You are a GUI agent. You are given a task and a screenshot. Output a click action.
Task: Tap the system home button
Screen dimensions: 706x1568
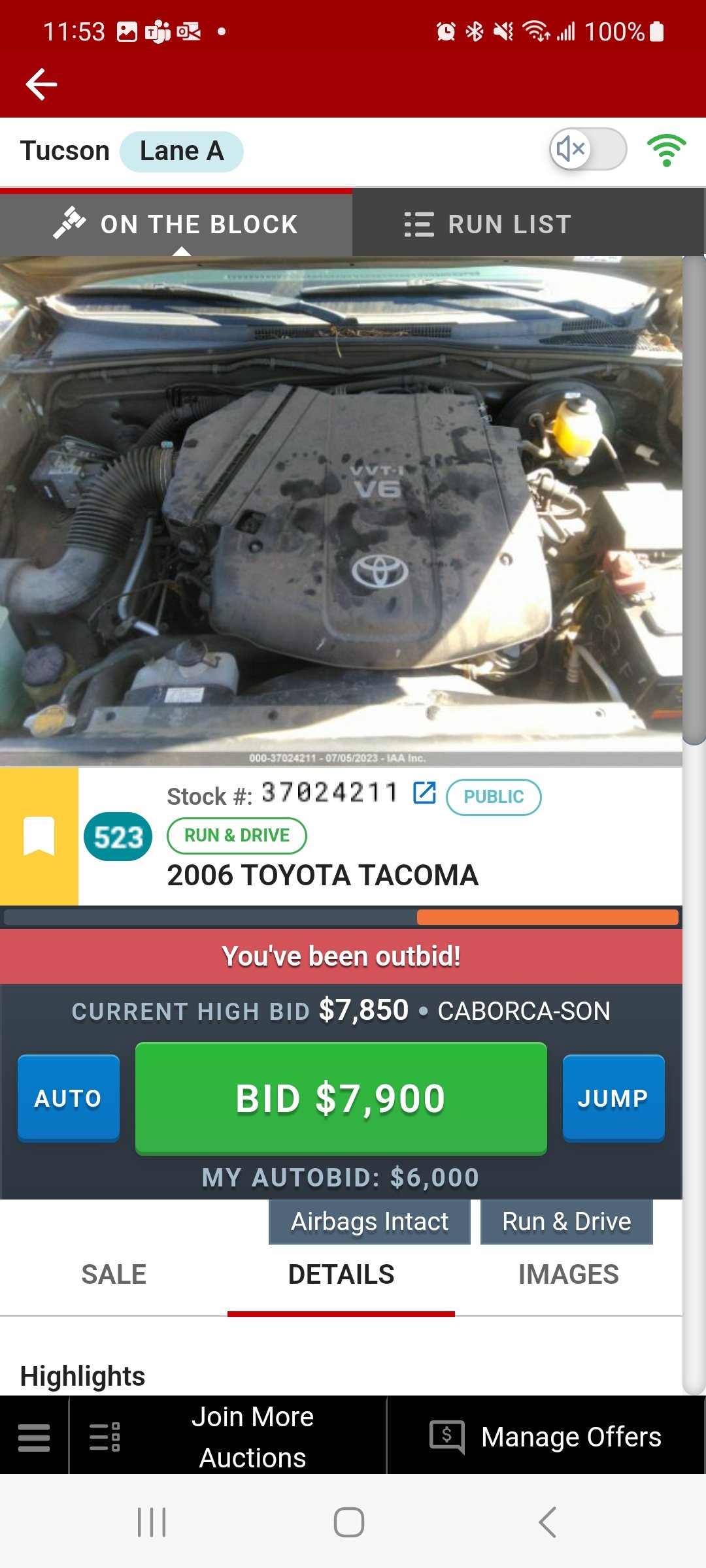pos(348,1522)
